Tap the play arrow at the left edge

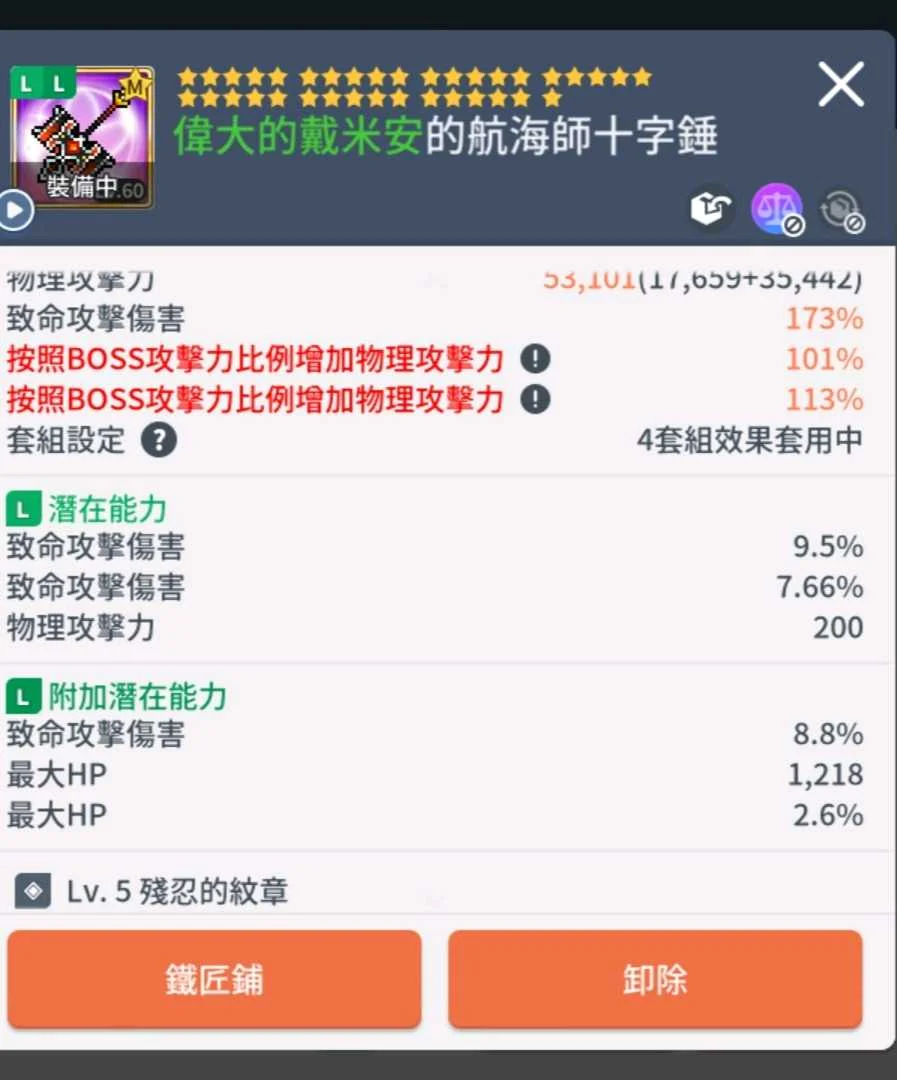(x=15, y=211)
